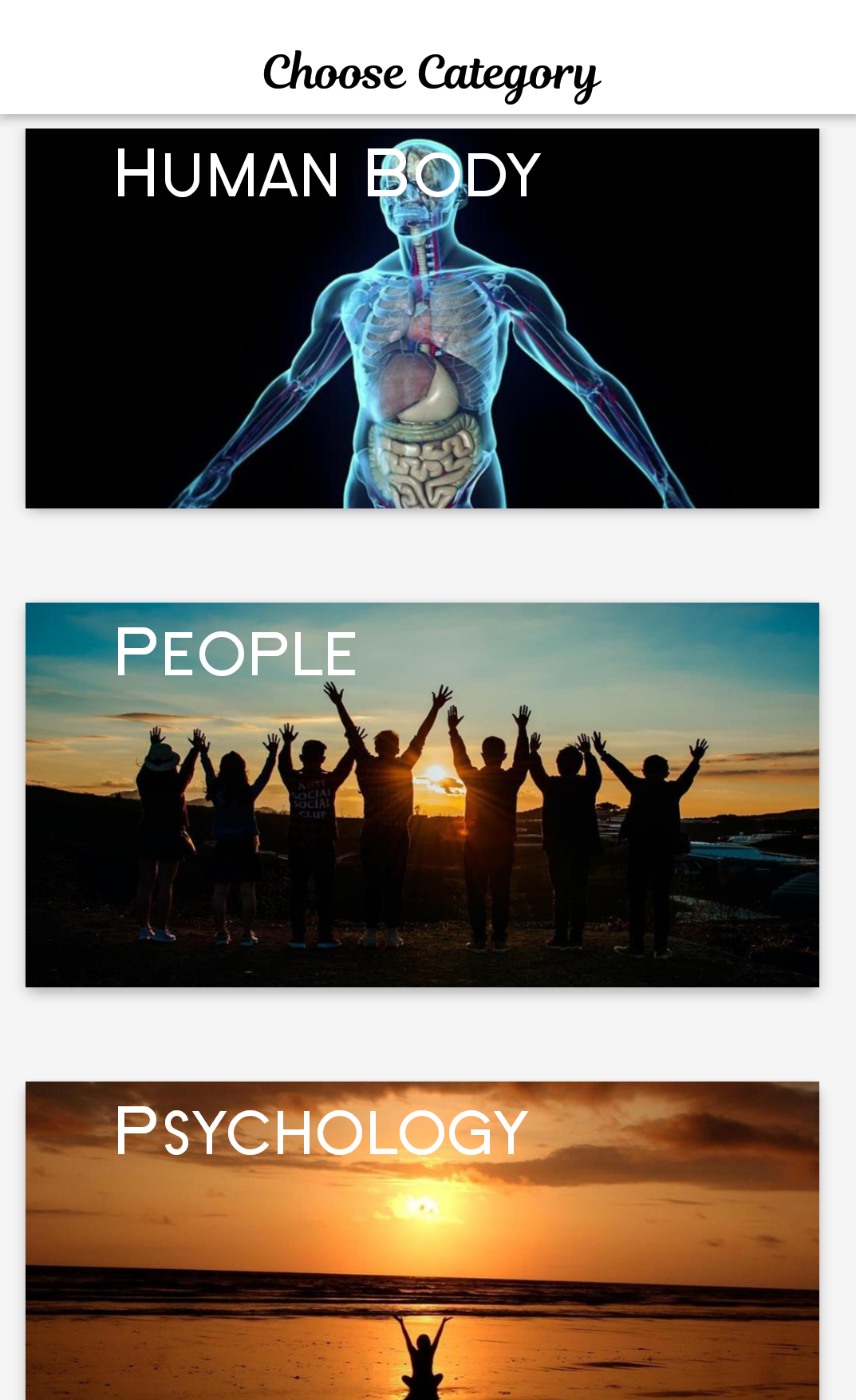Open the Human Body category

click(x=422, y=318)
